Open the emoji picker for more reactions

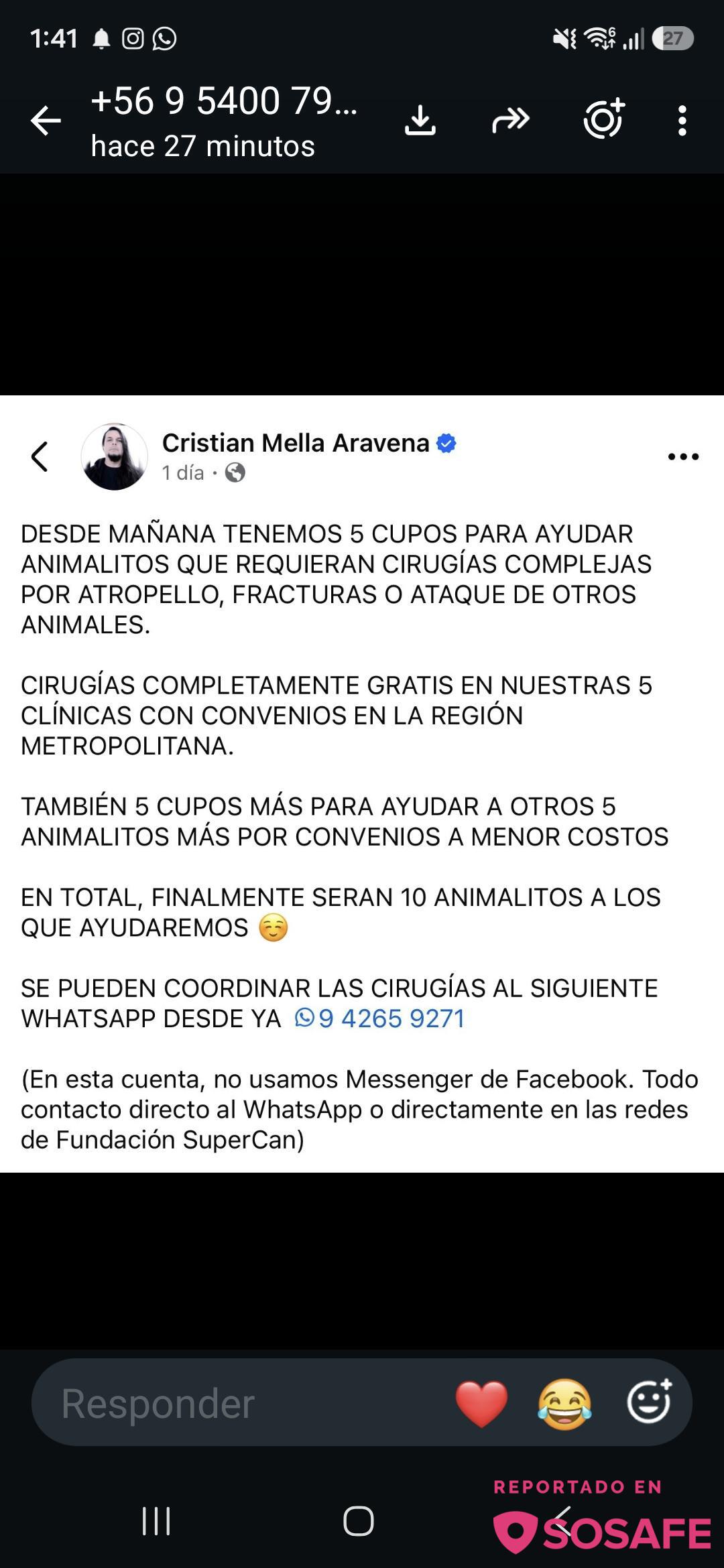pos(649,1400)
